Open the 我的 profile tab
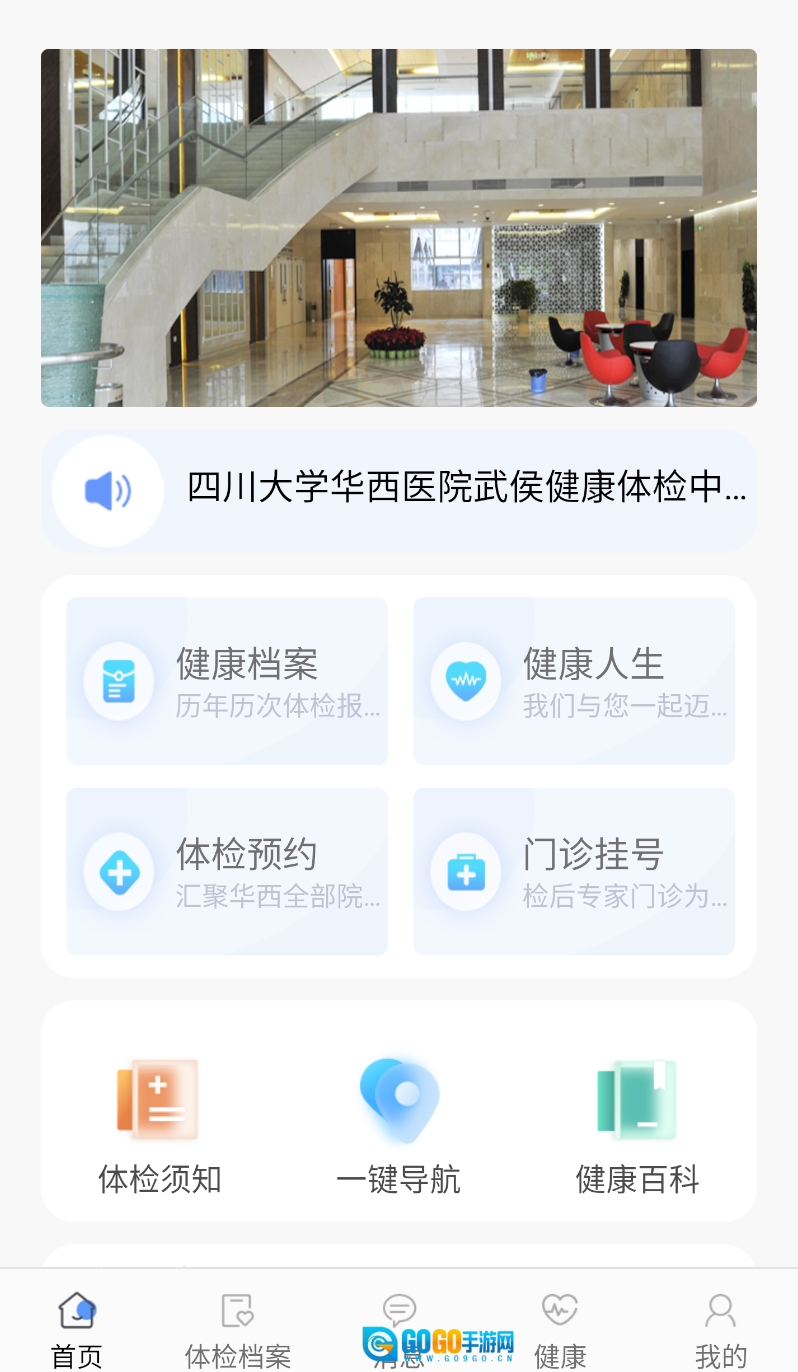Image resolution: width=798 pixels, height=1372 pixels. coord(720,1328)
